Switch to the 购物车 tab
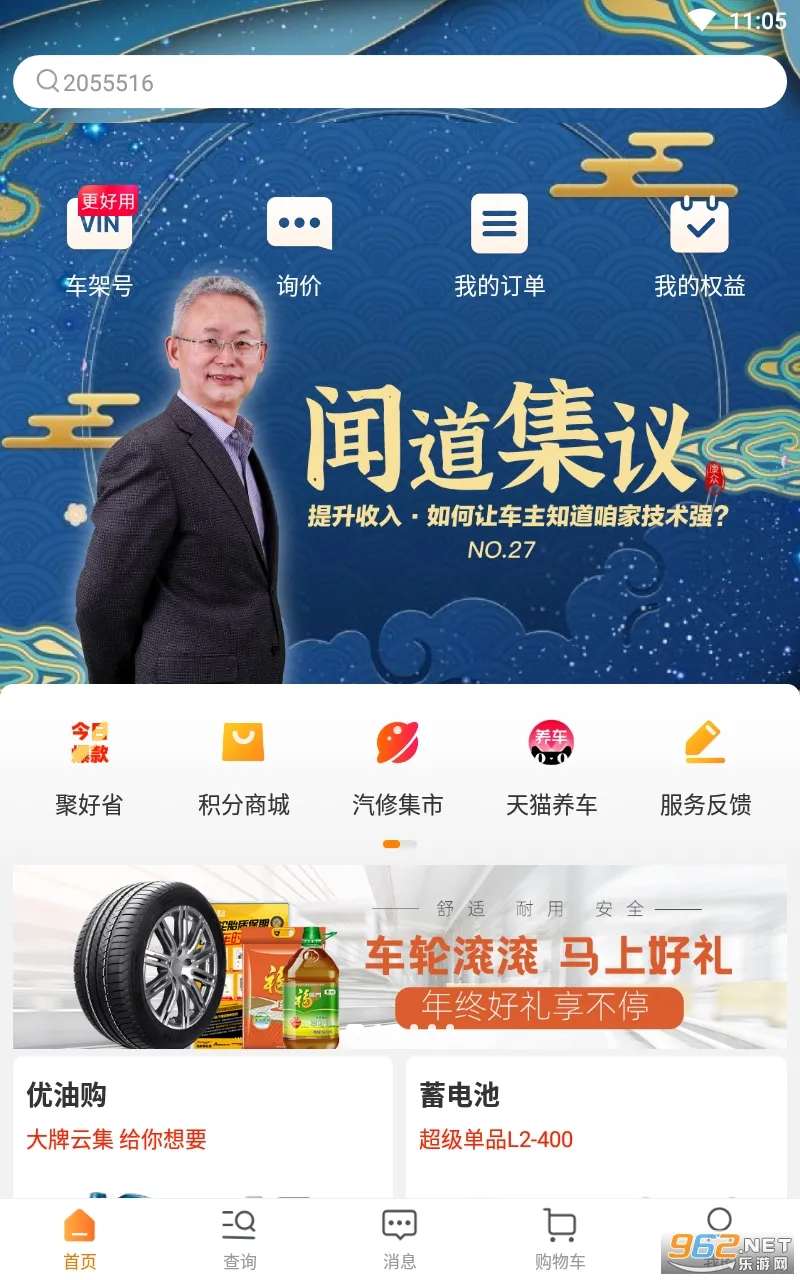The height and width of the screenshot is (1280, 800). tap(560, 1238)
